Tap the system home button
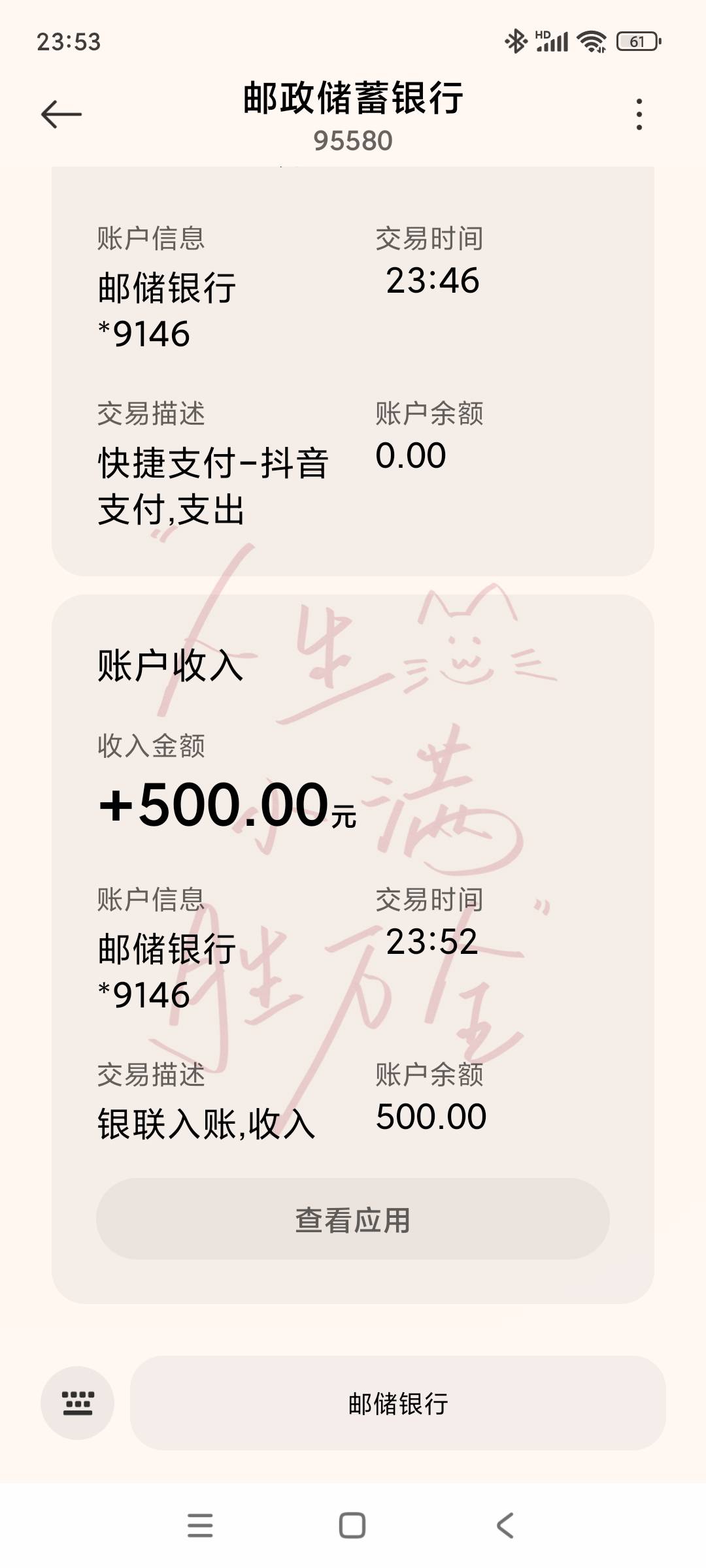Screen dimensions: 706x1568 [352, 1526]
